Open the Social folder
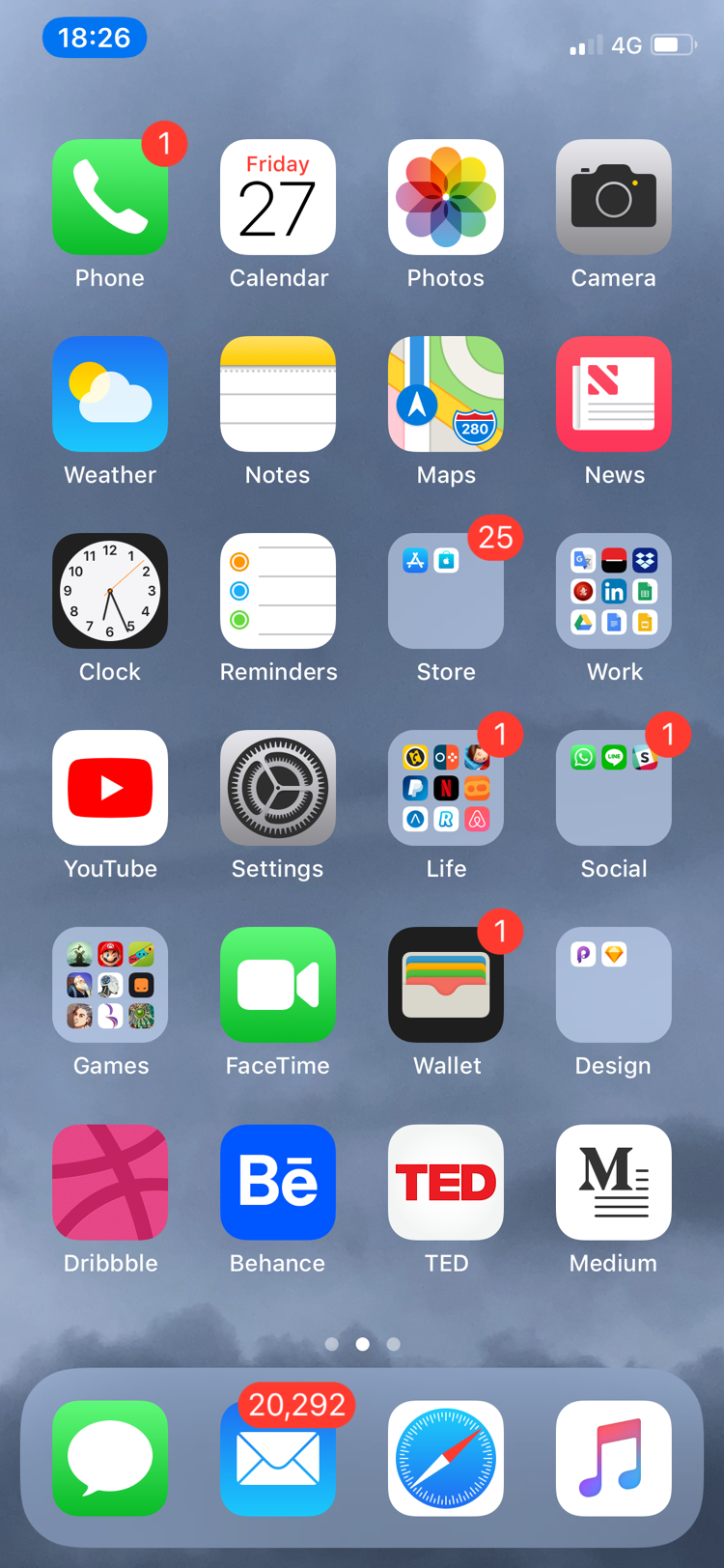 614,788
